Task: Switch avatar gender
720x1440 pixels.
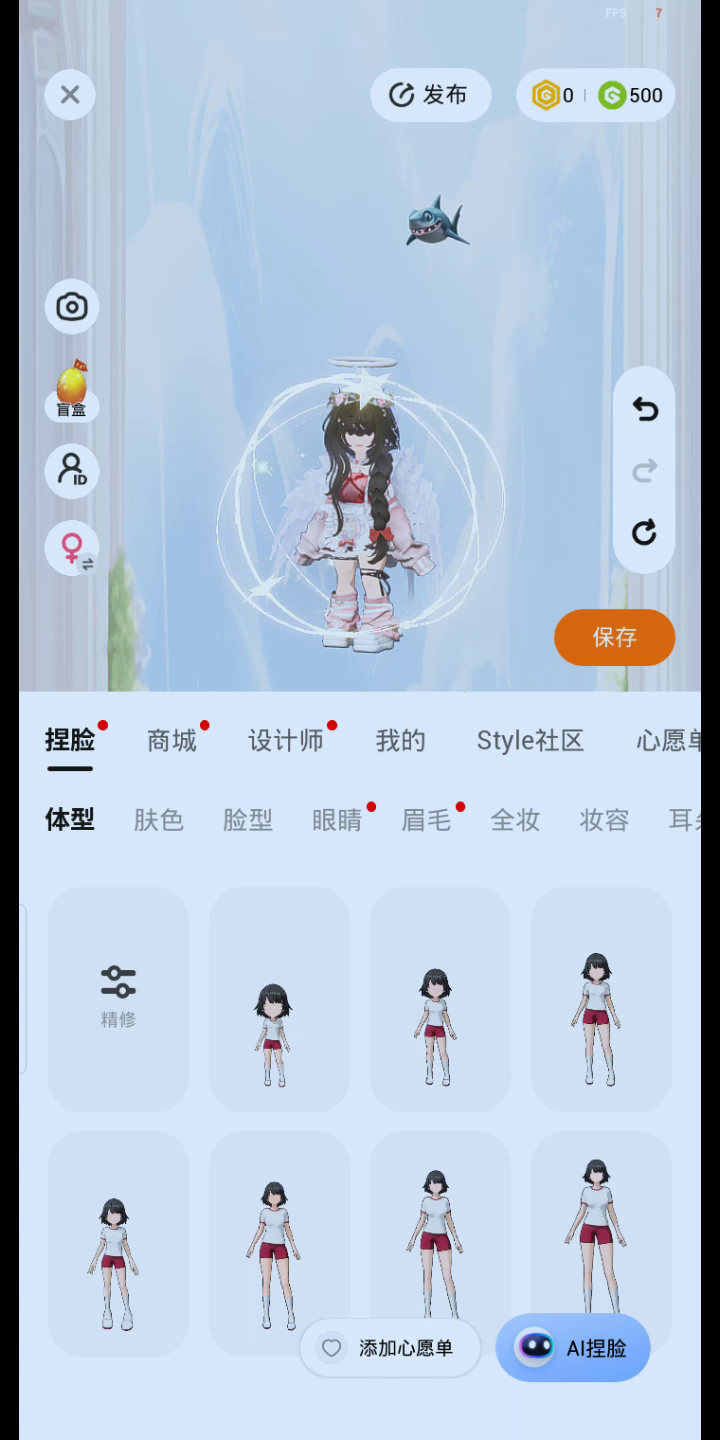Action: [x=72, y=548]
